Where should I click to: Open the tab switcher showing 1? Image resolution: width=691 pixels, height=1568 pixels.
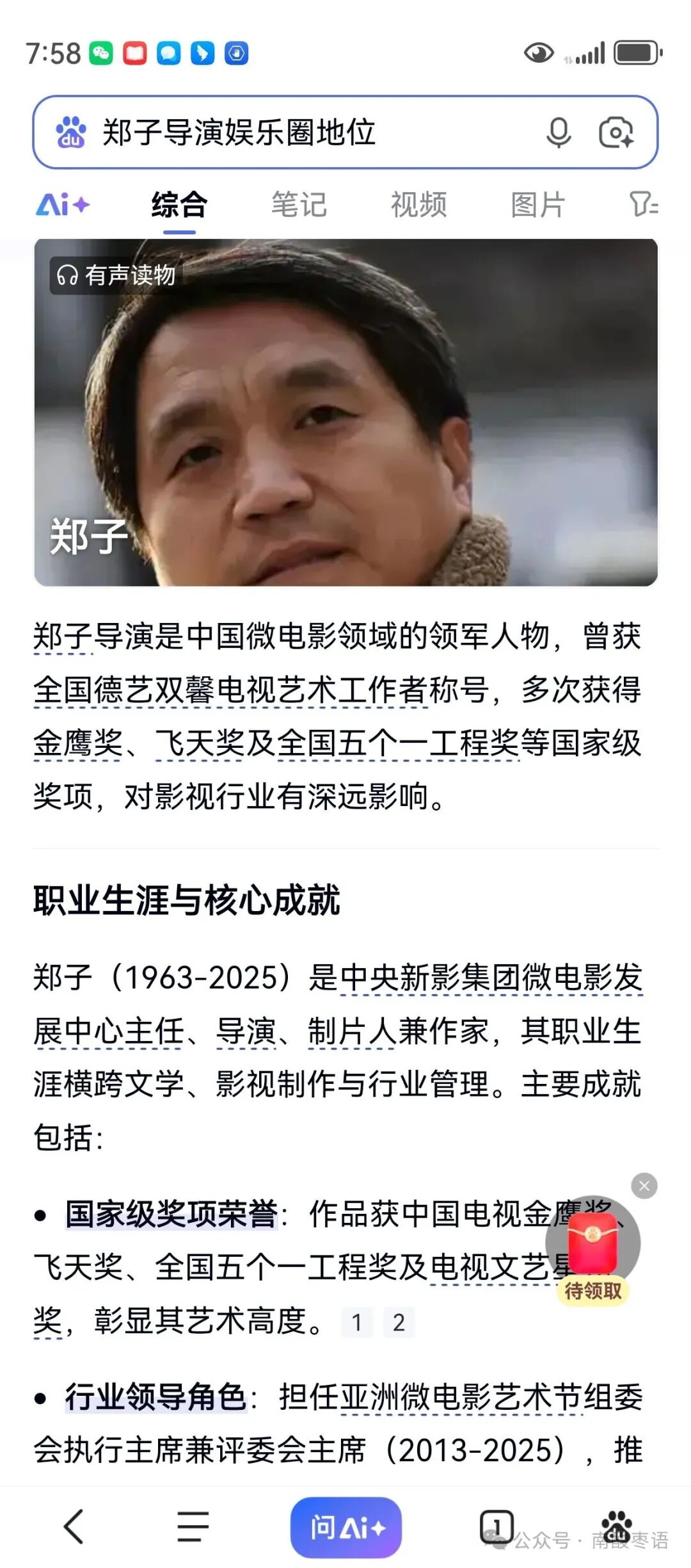tap(496, 1526)
